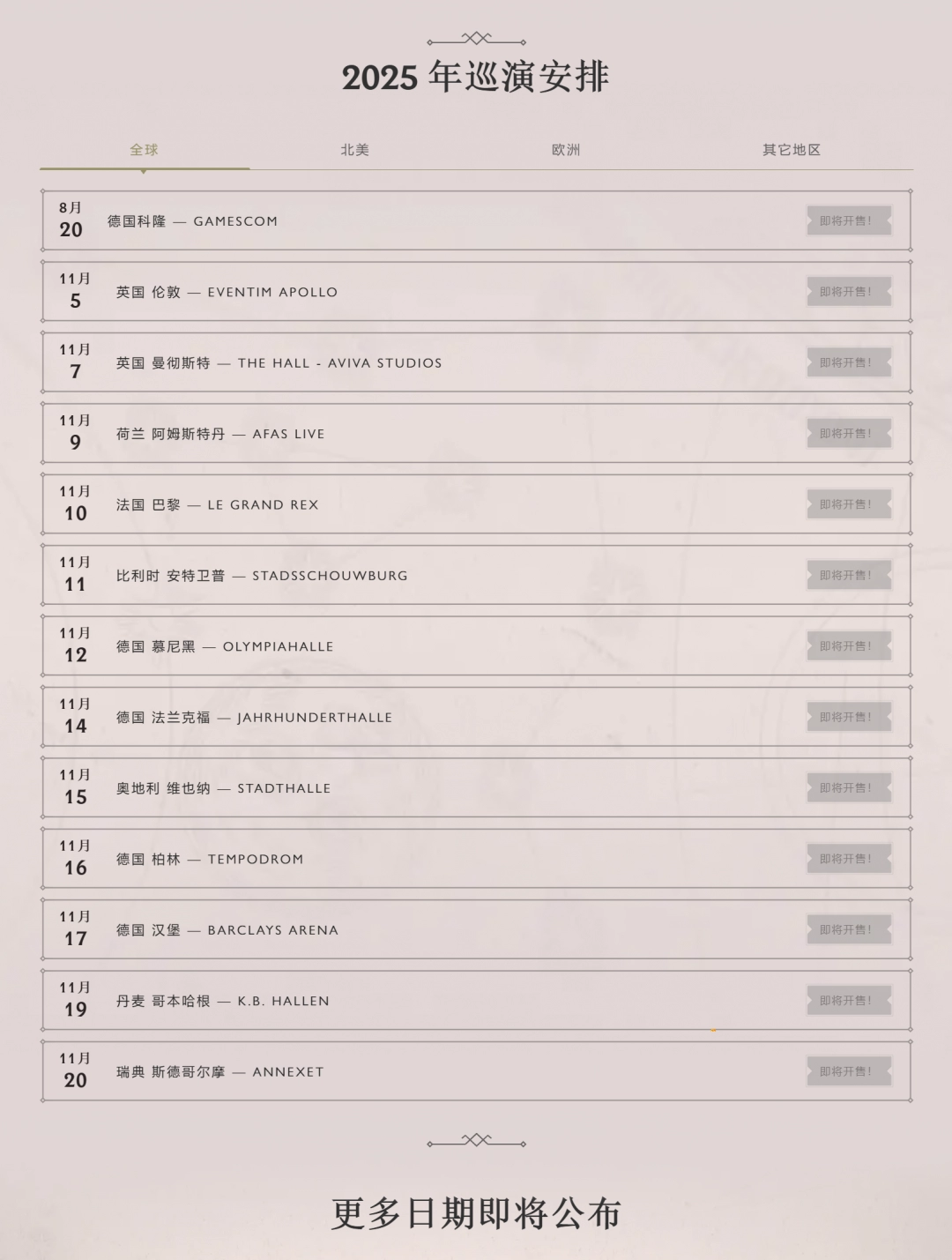Switch to the 欧洲 tab
952x1260 pixels.
pyautogui.click(x=566, y=150)
